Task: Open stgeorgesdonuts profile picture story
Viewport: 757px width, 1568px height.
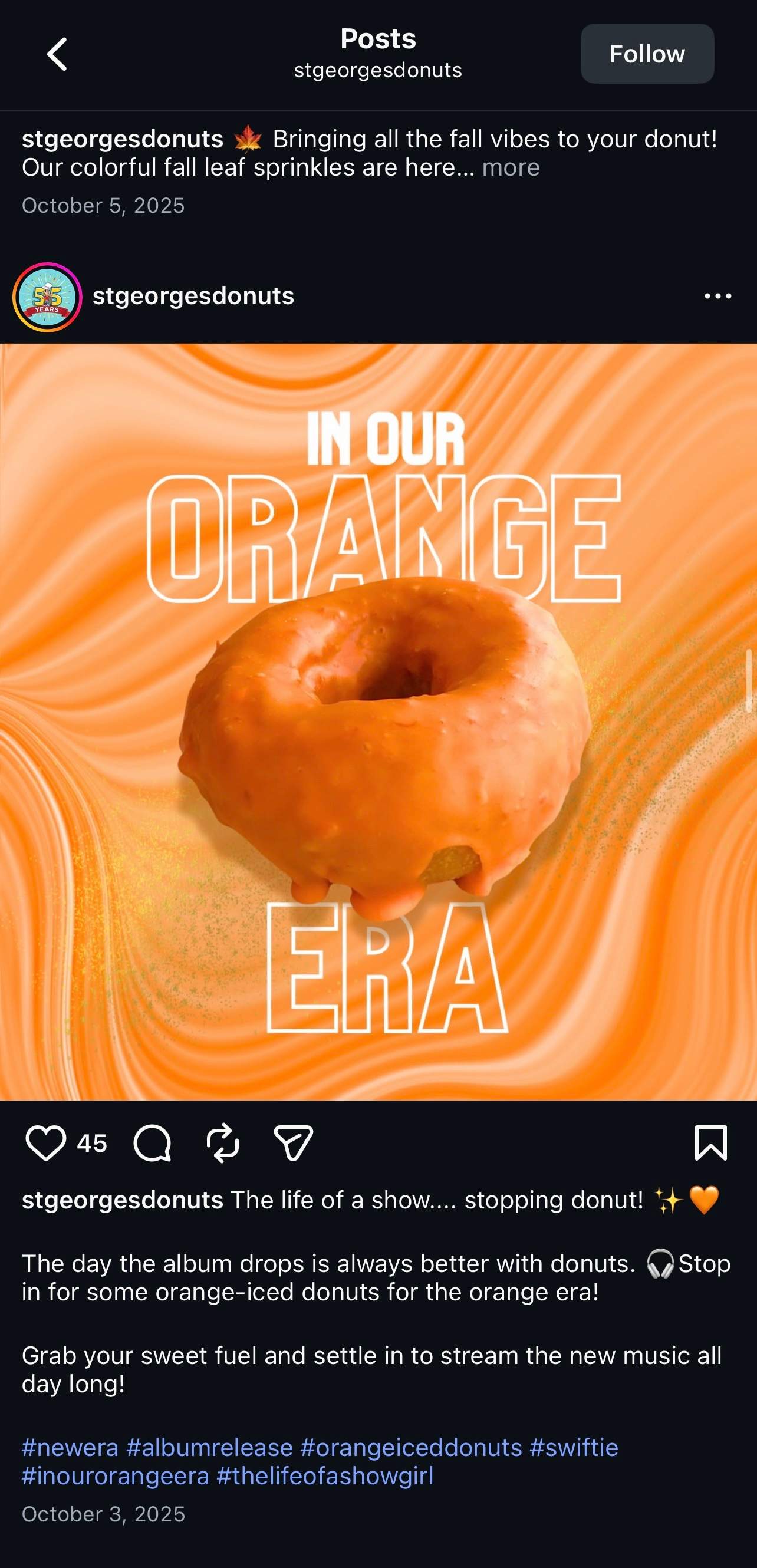Action: click(48, 297)
